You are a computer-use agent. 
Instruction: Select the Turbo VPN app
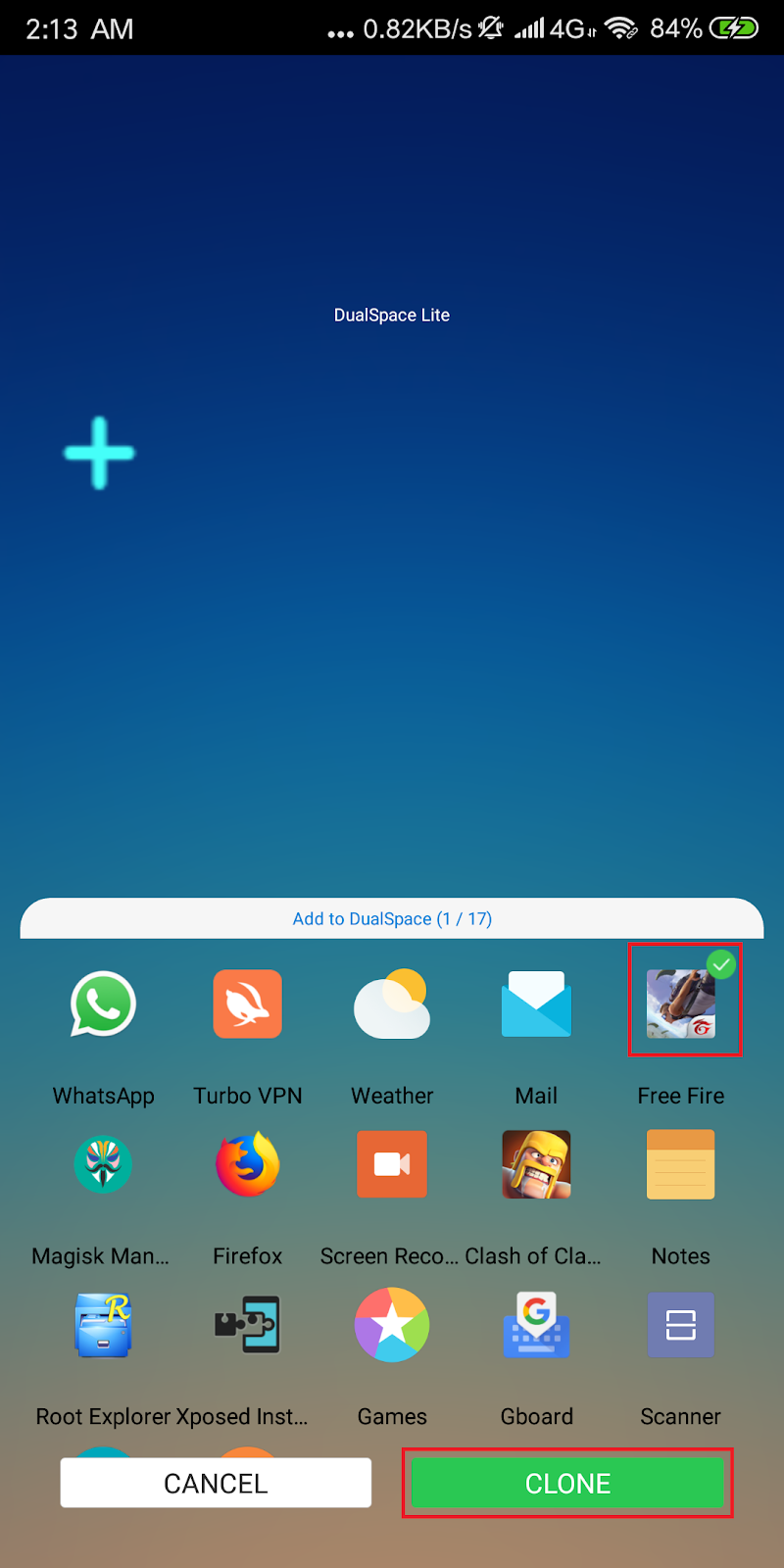pyautogui.click(x=247, y=1004)
